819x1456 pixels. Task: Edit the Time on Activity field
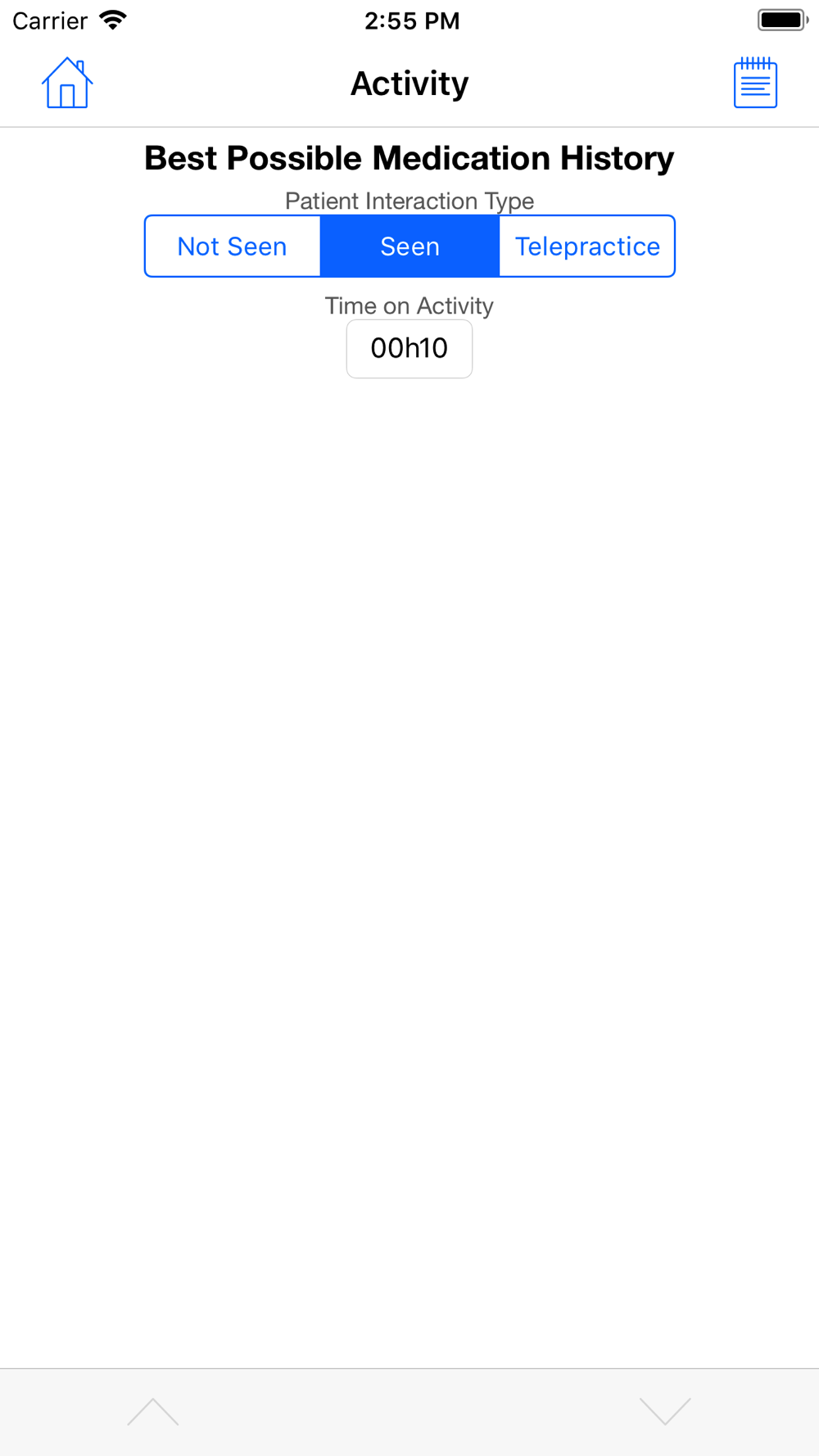coord(409,349)
